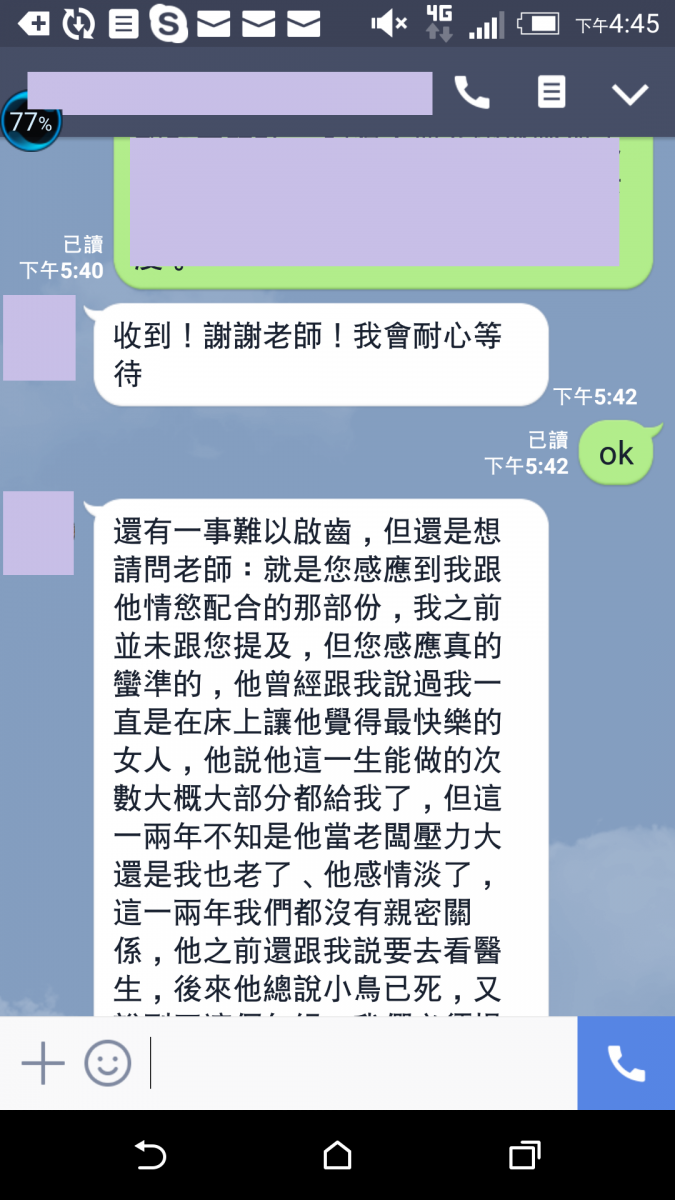The image size is (675, 1200).
Task: Open the plus attachment menu
Action: (x=43, y=1062)
